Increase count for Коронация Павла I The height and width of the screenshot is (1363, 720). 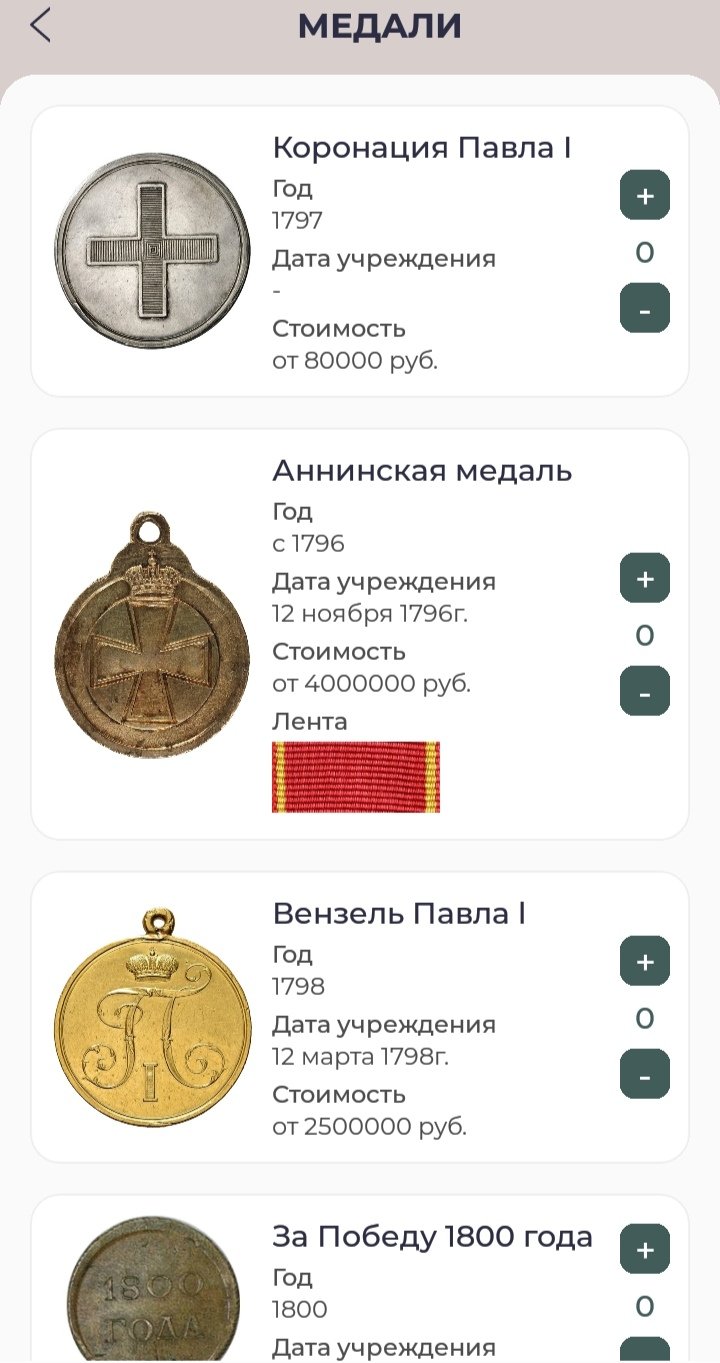(x=645, y=196)
